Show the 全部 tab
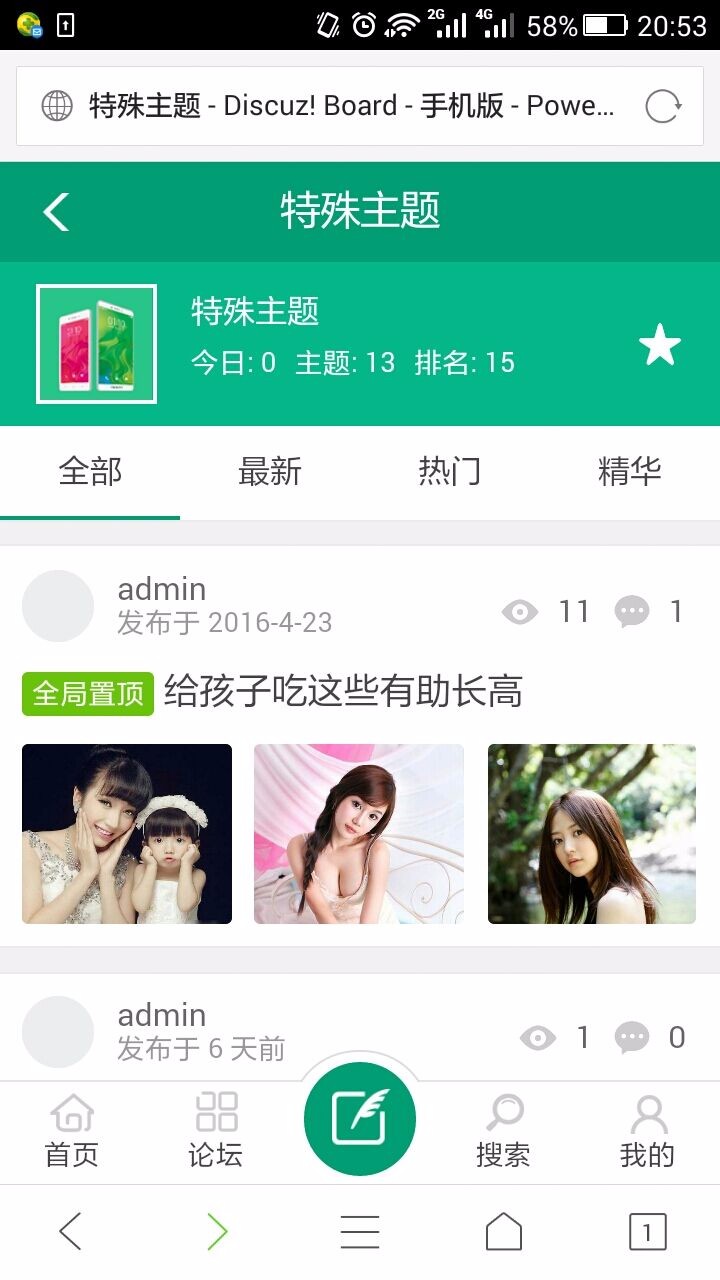This screenshot has height=1280, width=720. click(90, 472)
